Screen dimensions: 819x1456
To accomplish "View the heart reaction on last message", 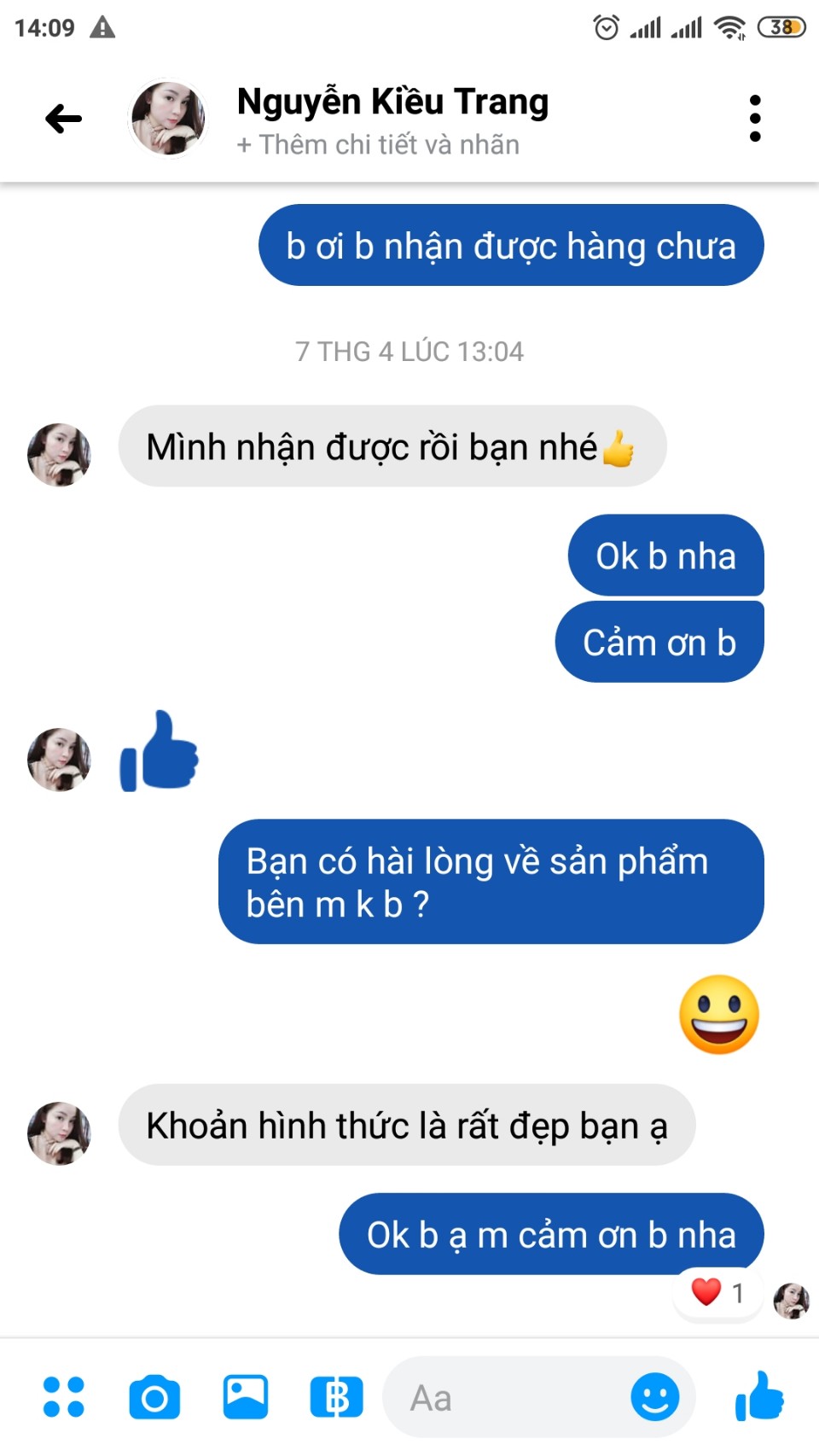I will point(718,1293).
